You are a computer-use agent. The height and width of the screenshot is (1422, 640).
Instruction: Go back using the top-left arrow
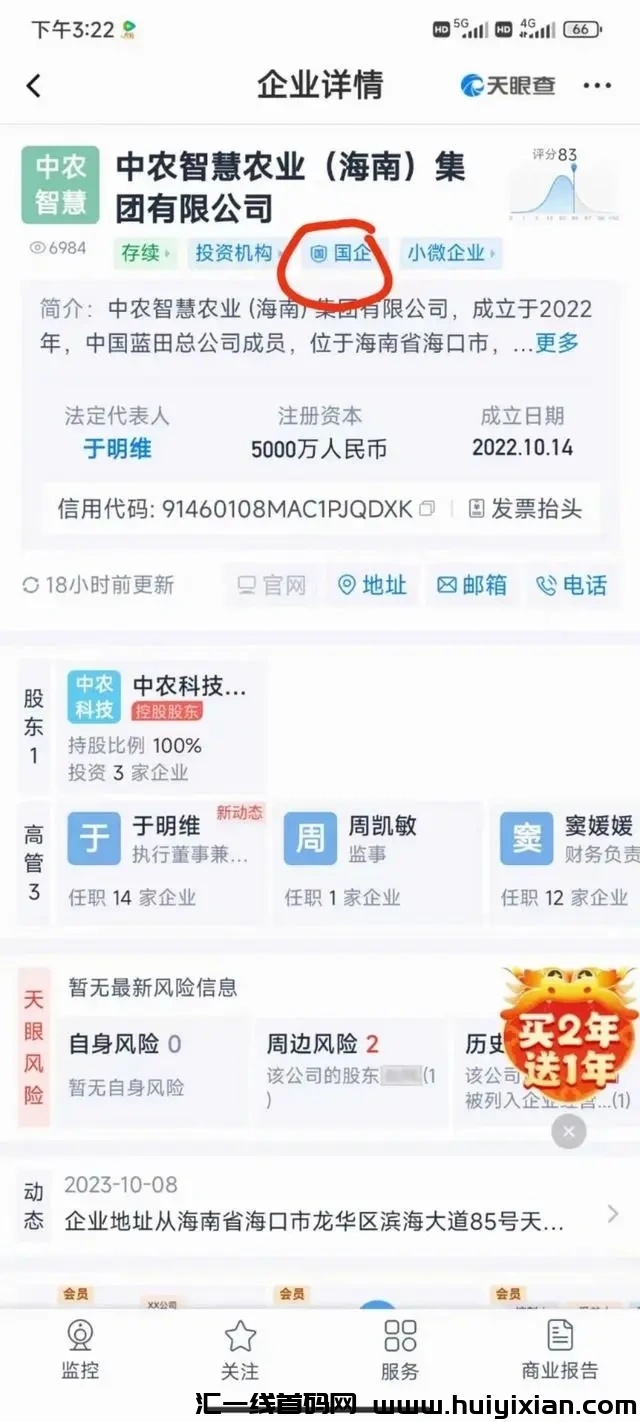point(34,86)
